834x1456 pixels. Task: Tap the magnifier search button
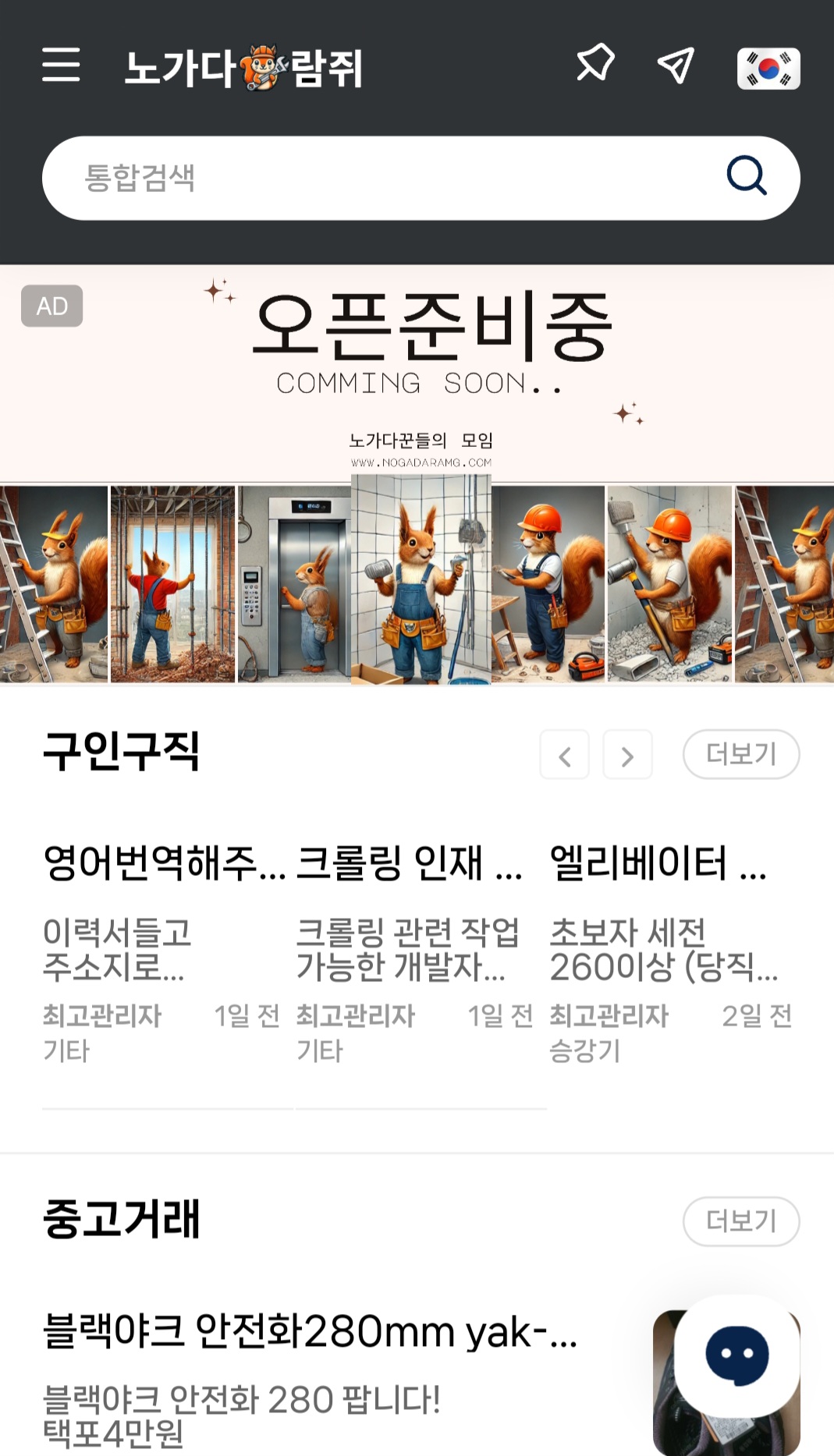[x=747, y=175]
